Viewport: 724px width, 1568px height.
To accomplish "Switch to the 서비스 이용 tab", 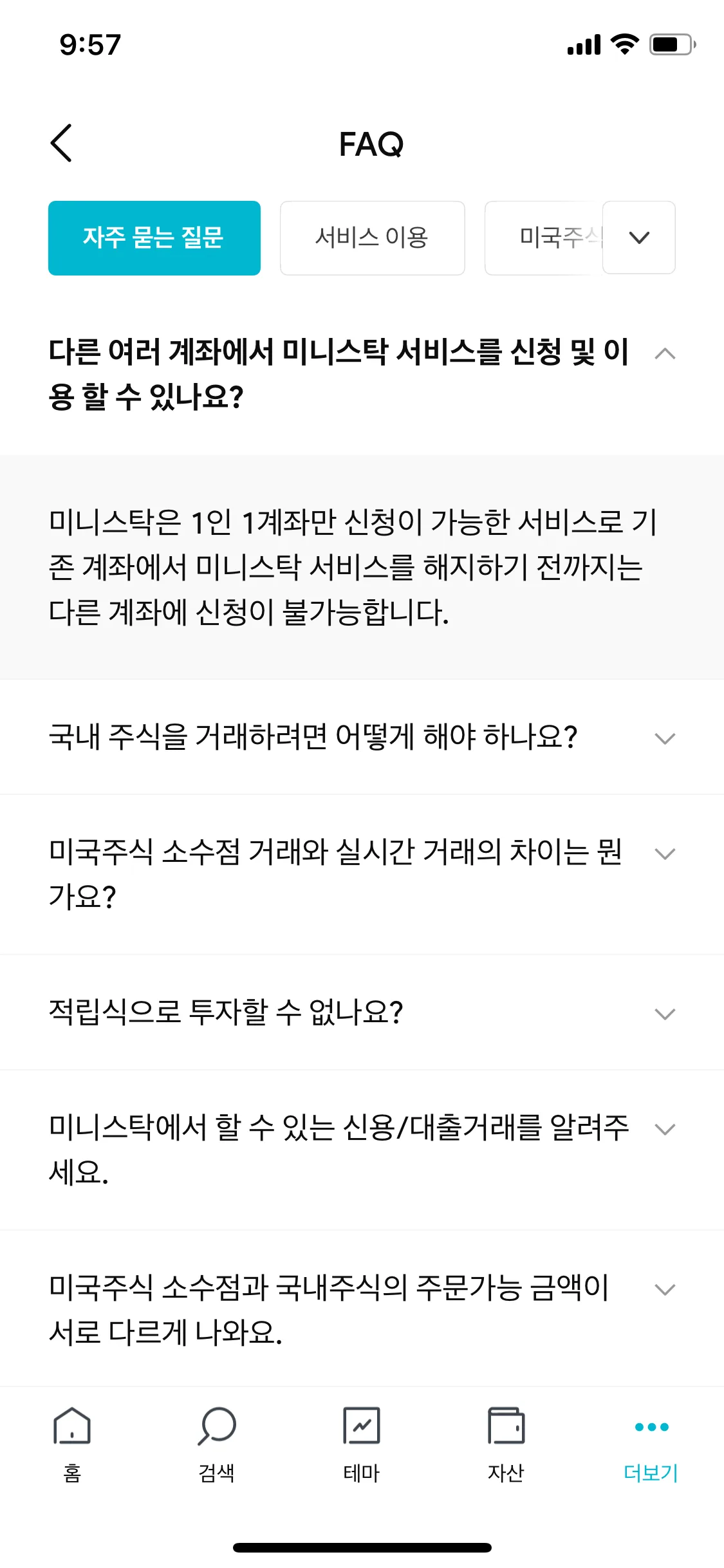I will [x=372, y=238].
